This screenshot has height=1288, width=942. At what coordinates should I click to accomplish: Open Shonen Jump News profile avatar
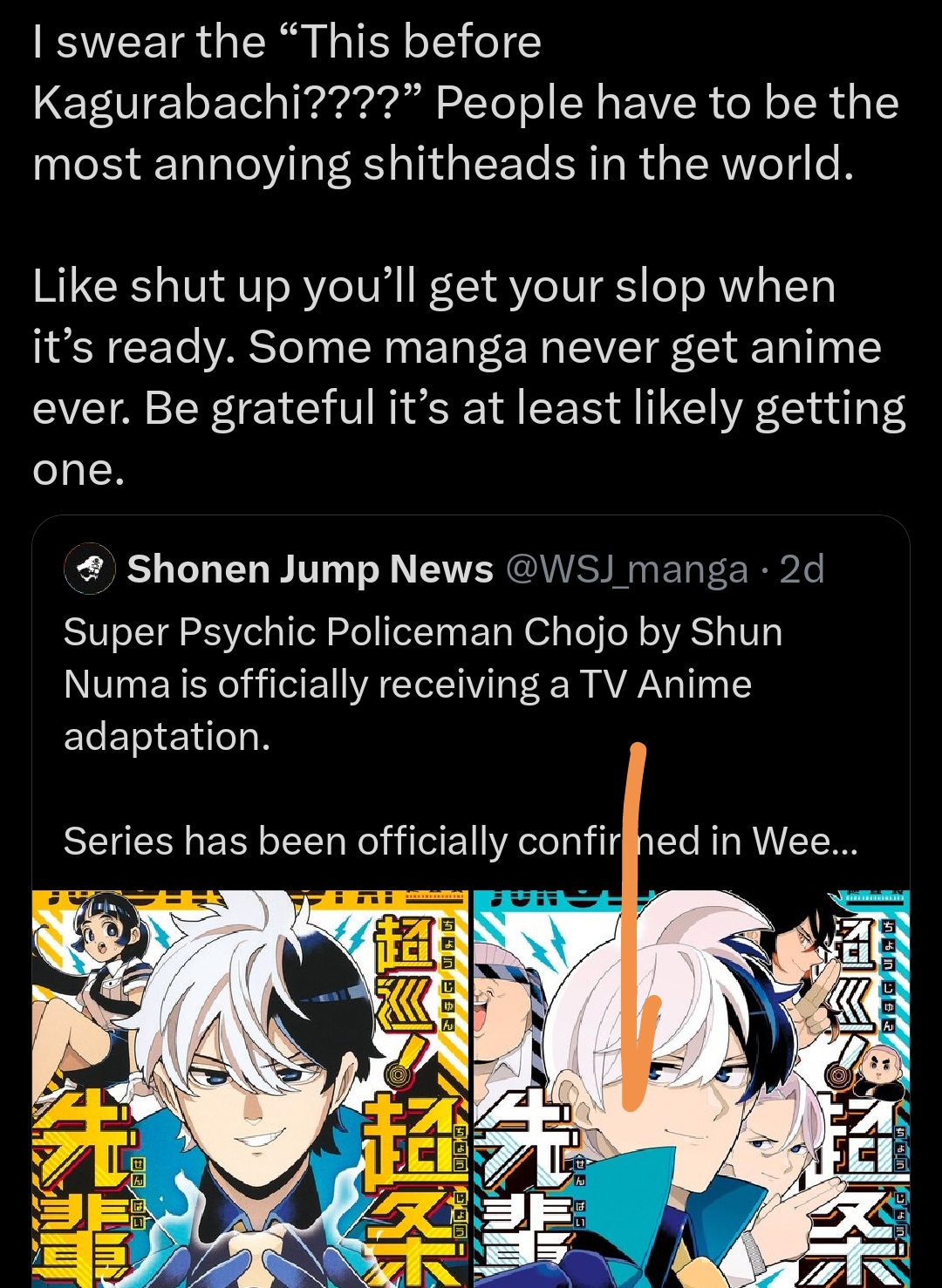(x=90, y=569)
